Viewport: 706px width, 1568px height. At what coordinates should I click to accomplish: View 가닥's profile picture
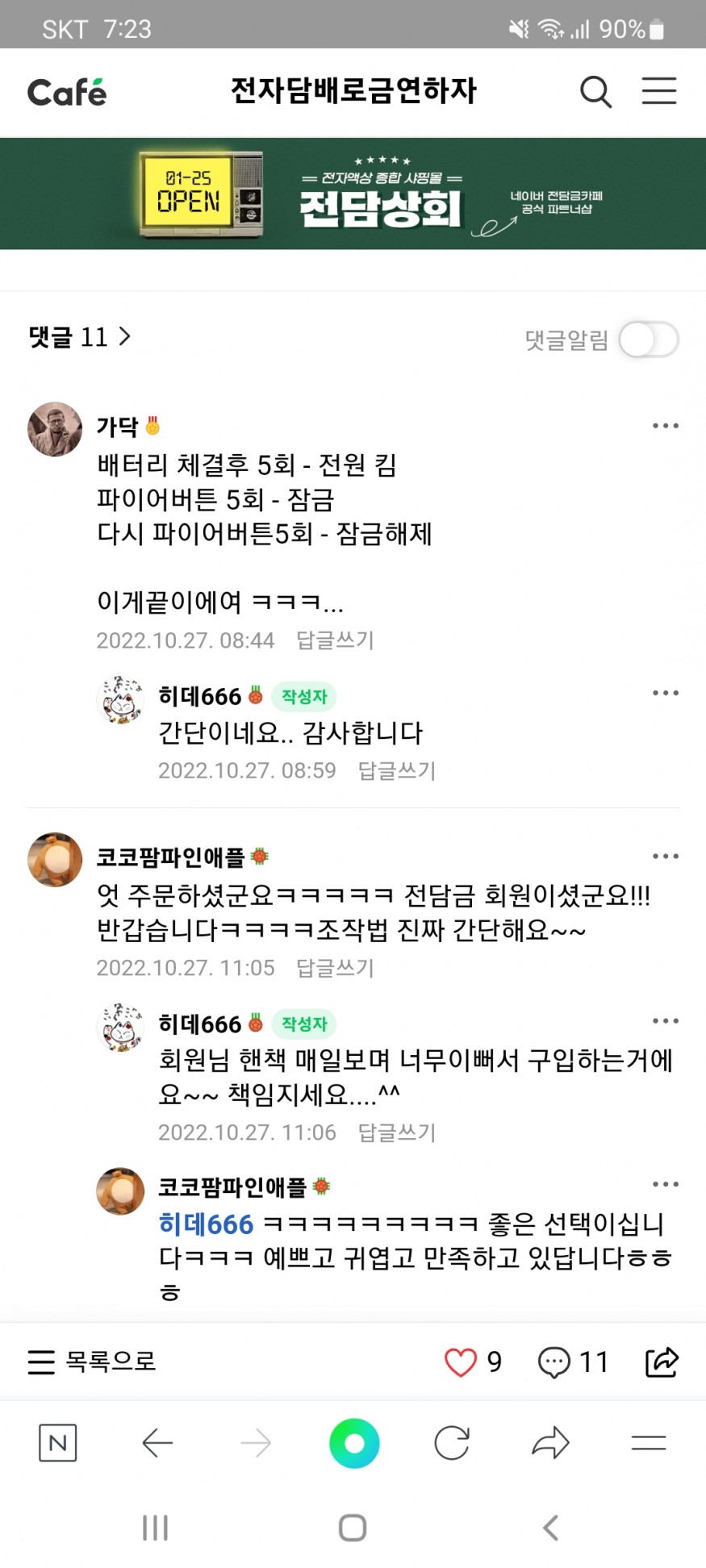point(55,429)
